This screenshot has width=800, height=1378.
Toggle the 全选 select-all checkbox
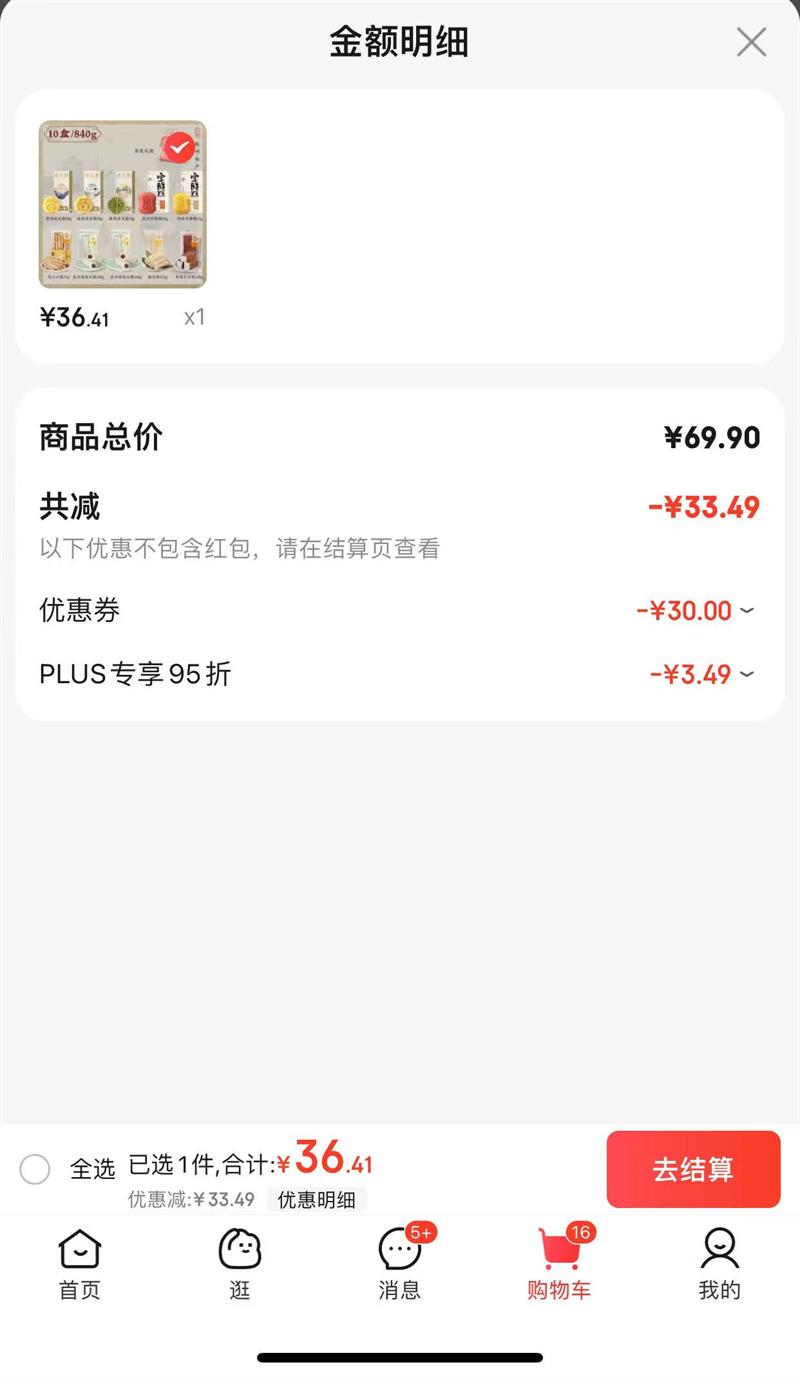pyautogui.click(x=35, y=1169)
